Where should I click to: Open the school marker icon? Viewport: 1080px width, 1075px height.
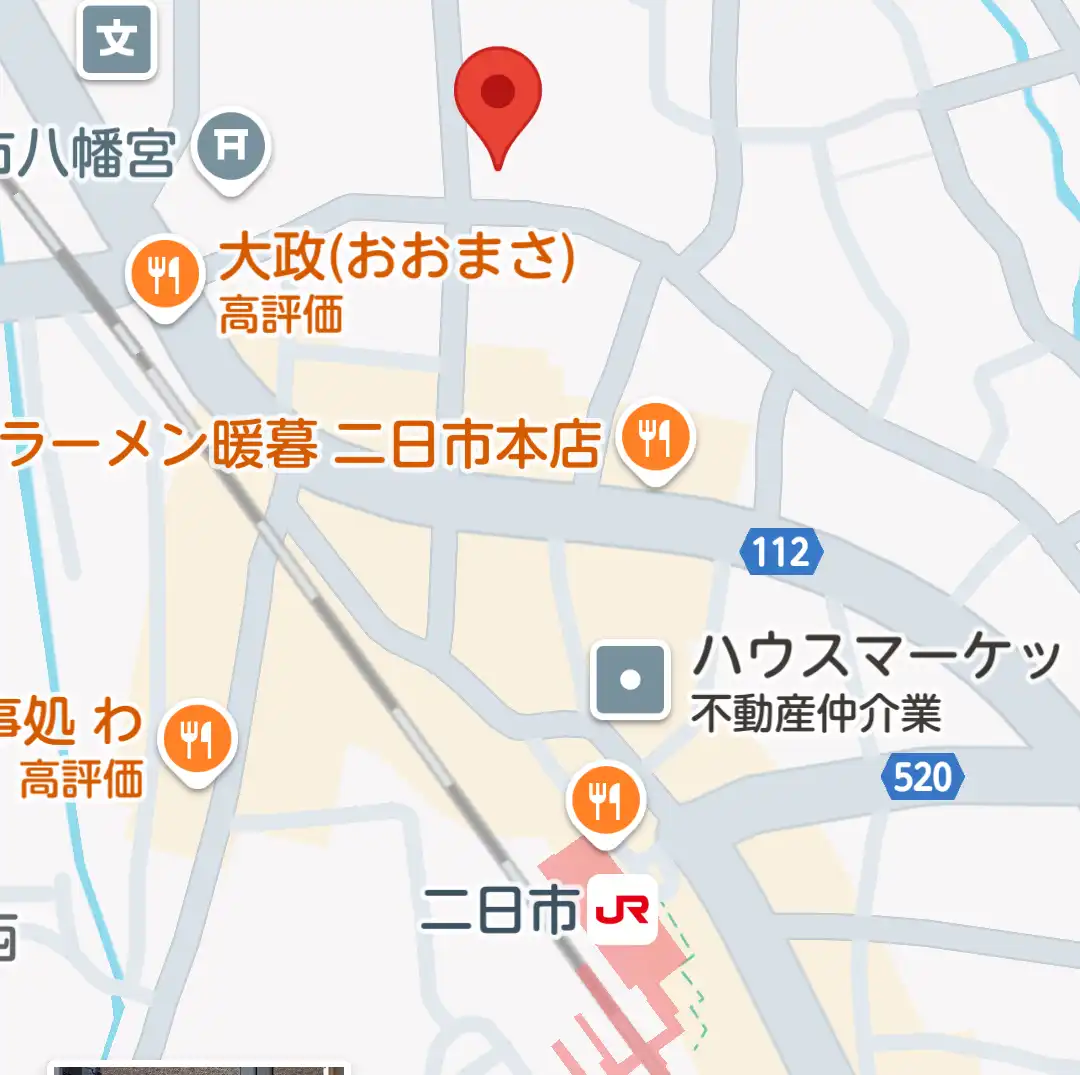(x=118, y=41)
